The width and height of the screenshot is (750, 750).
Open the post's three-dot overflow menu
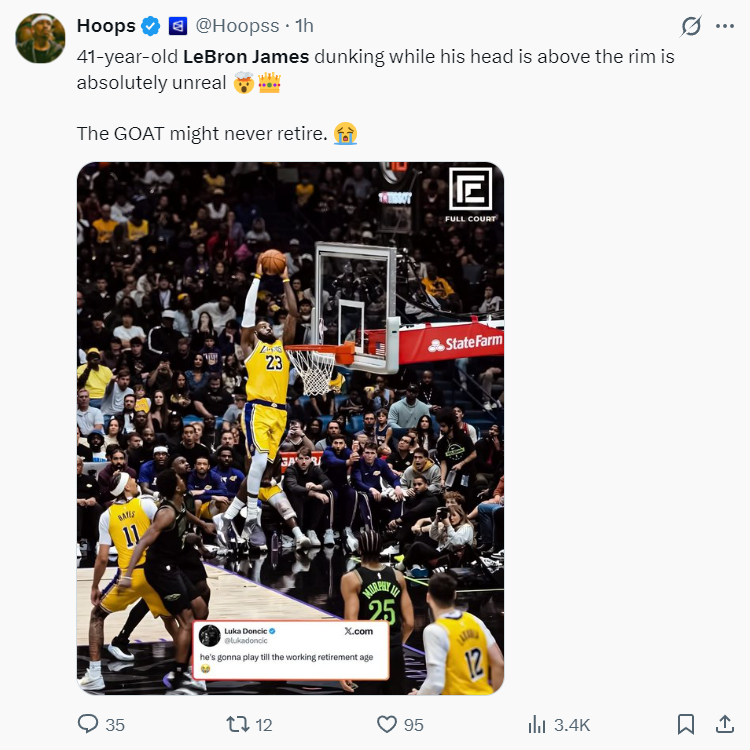click(725, 26)
